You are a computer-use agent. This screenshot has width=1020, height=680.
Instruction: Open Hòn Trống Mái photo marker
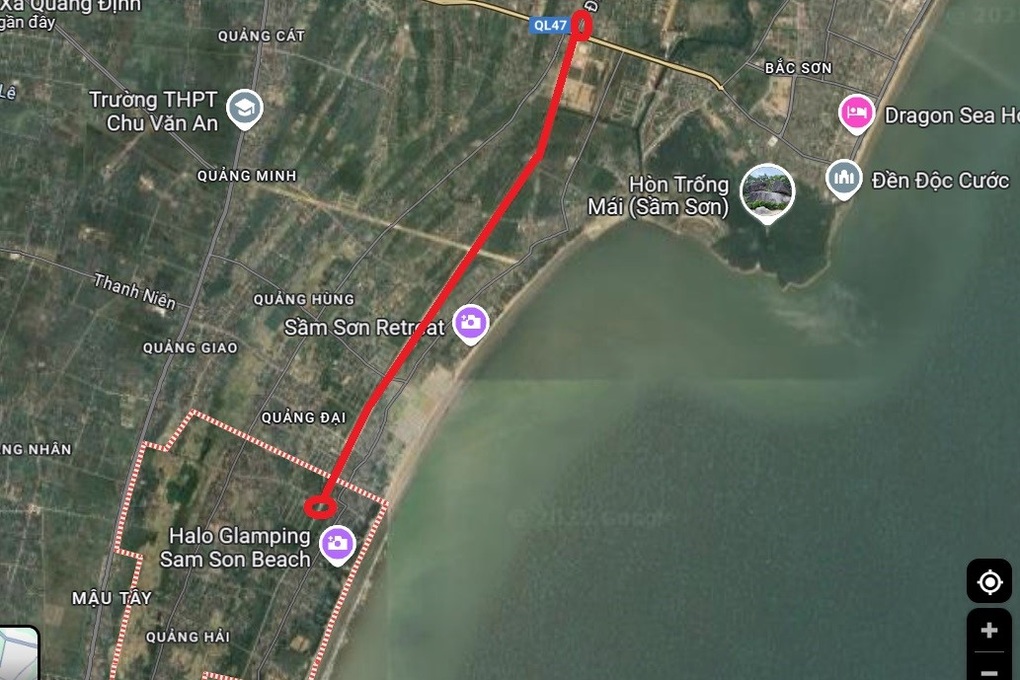coord(767,191)
